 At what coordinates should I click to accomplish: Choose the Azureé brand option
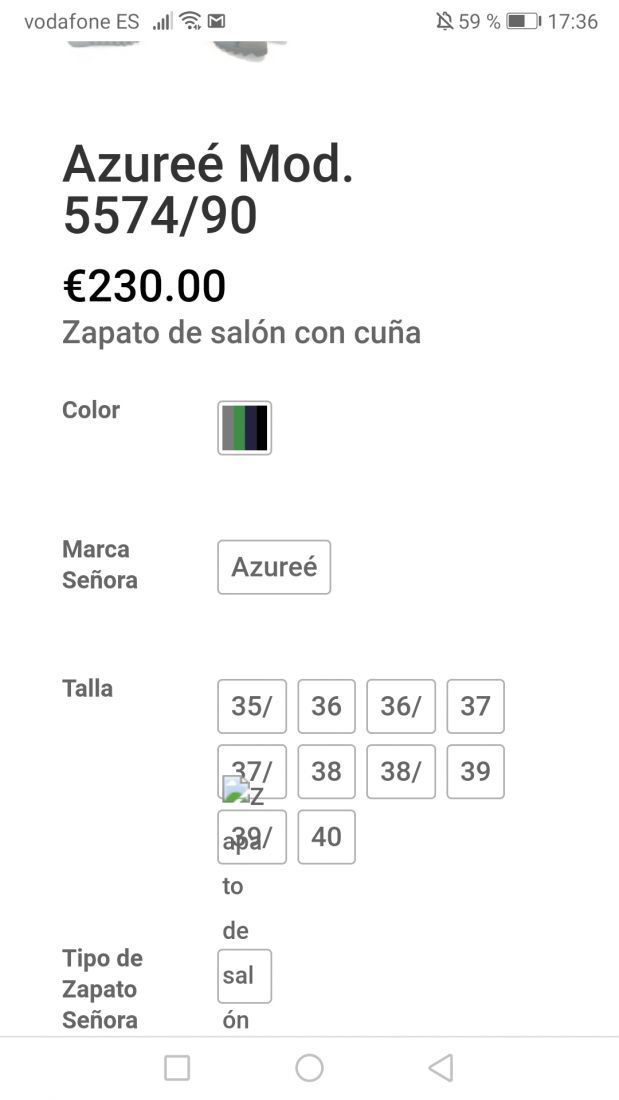click(x=274, y=567)
